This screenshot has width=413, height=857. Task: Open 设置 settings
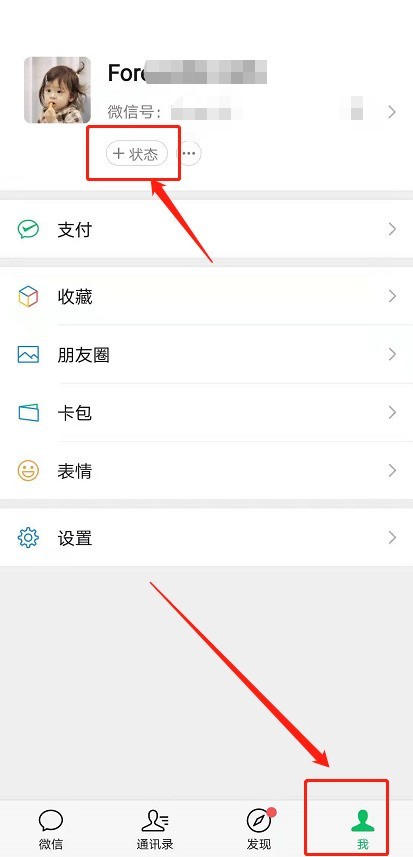click(x=206, y=538)
